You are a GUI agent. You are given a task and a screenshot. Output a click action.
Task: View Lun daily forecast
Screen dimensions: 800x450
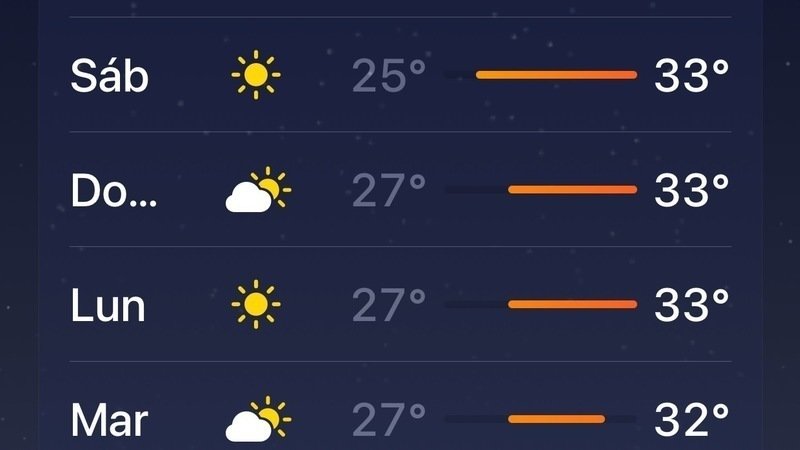click(x=400, y=303)
